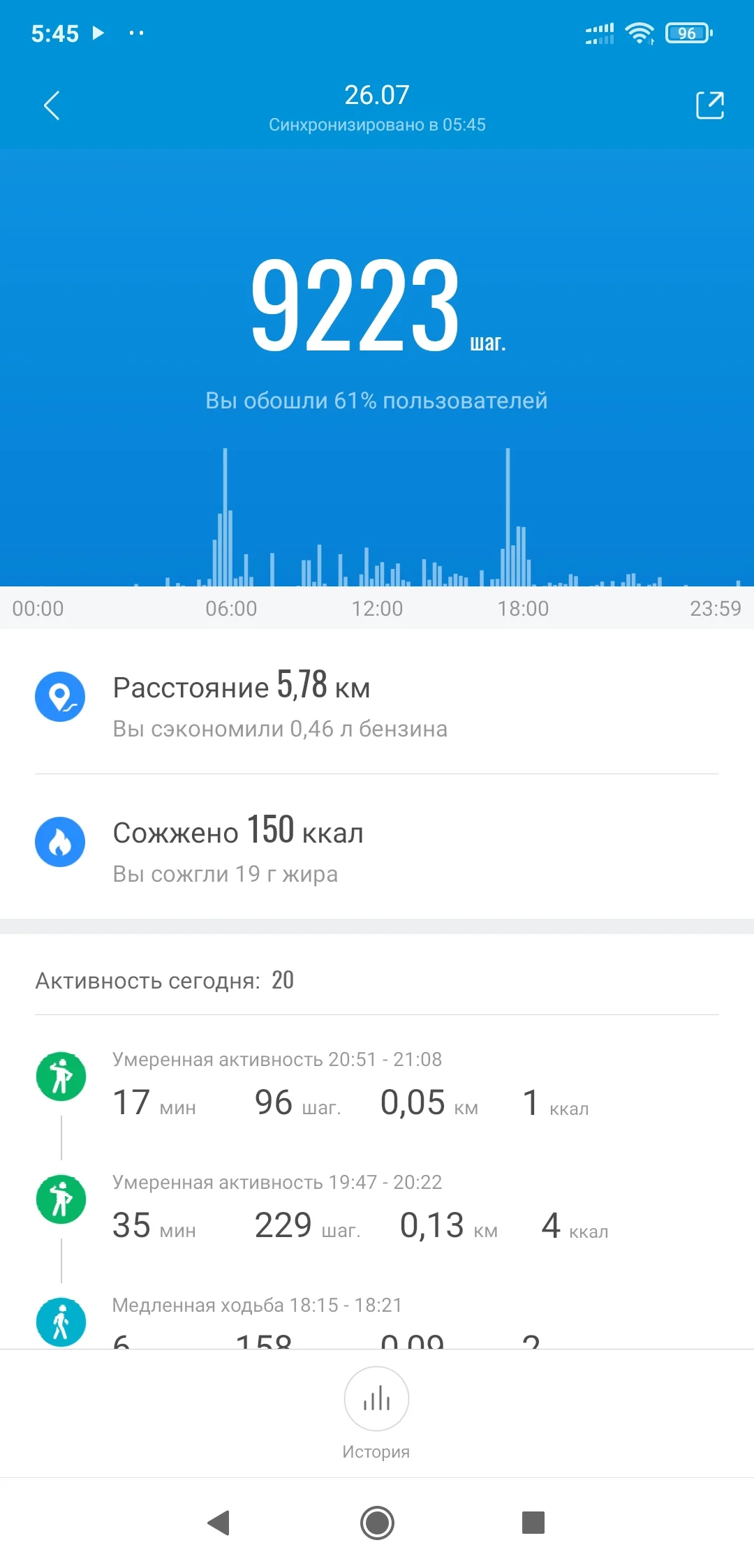This screenshot has width=754, height=1568.
Task: Tap the slow walking icon for 18:15 entry
Action: 61,1322
